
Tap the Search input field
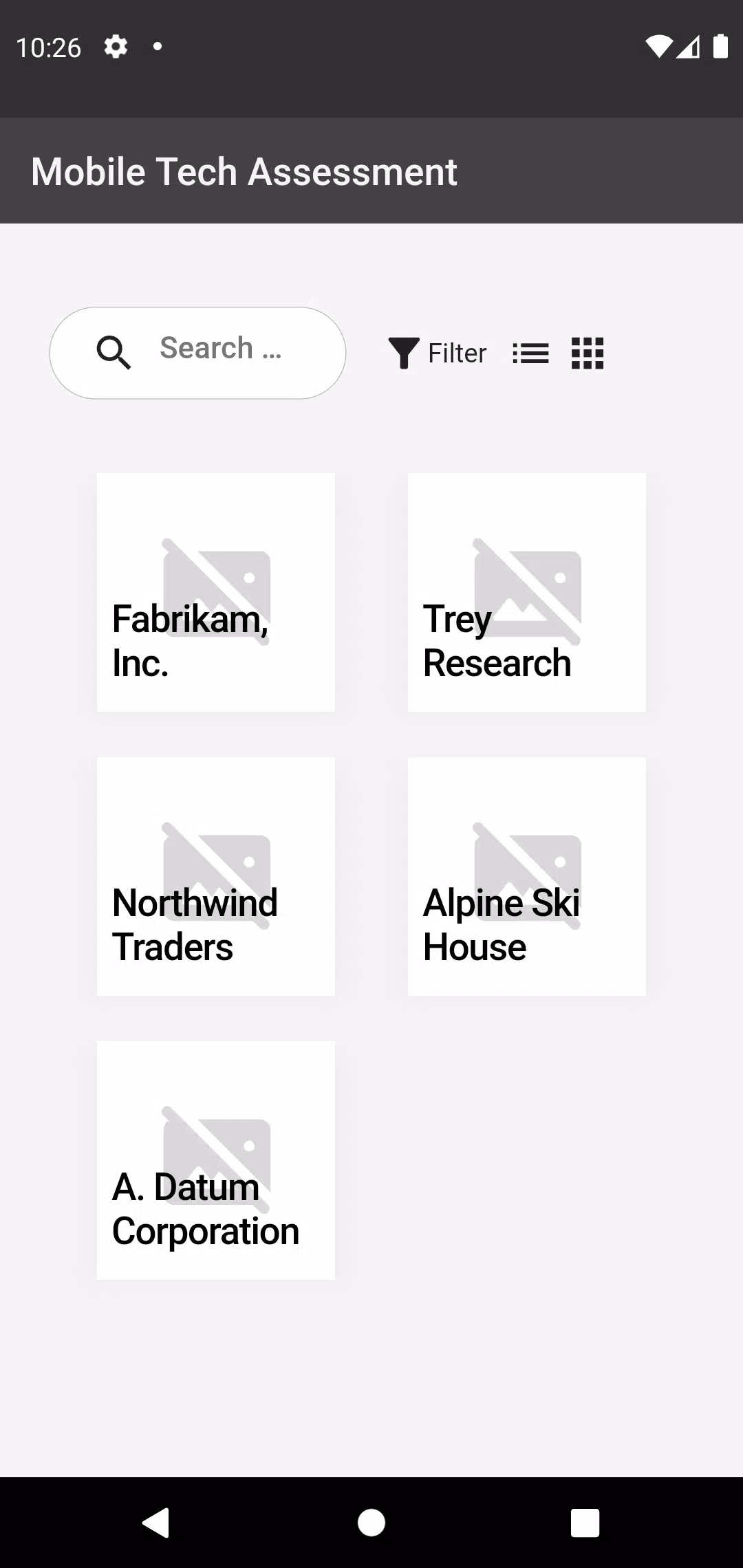[206, 352]
